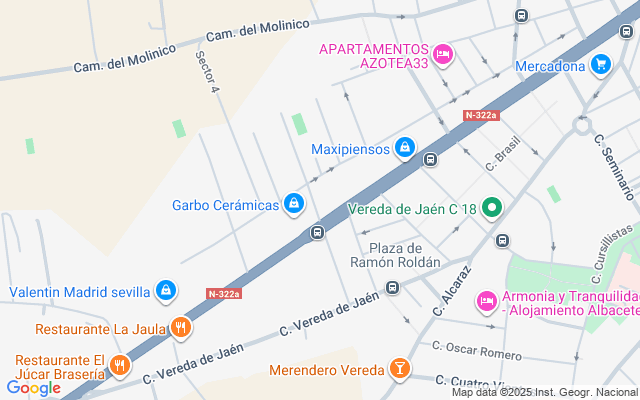Tap the bus stop beside Maxipiensos
Viewport: 640px width, 400px height.
click(x=431, y=159)
